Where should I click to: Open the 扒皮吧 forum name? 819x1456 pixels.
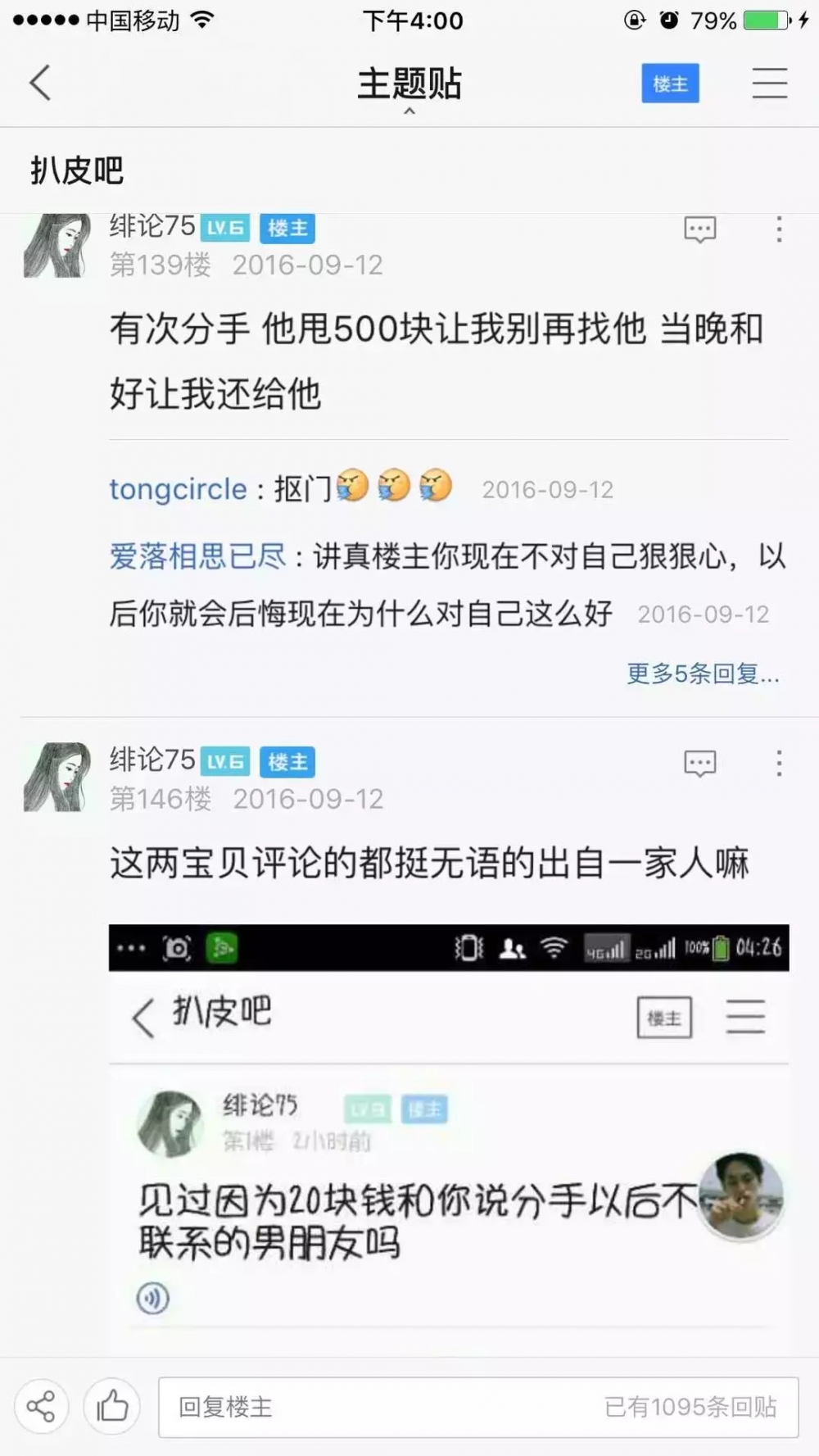coord(77,170)
